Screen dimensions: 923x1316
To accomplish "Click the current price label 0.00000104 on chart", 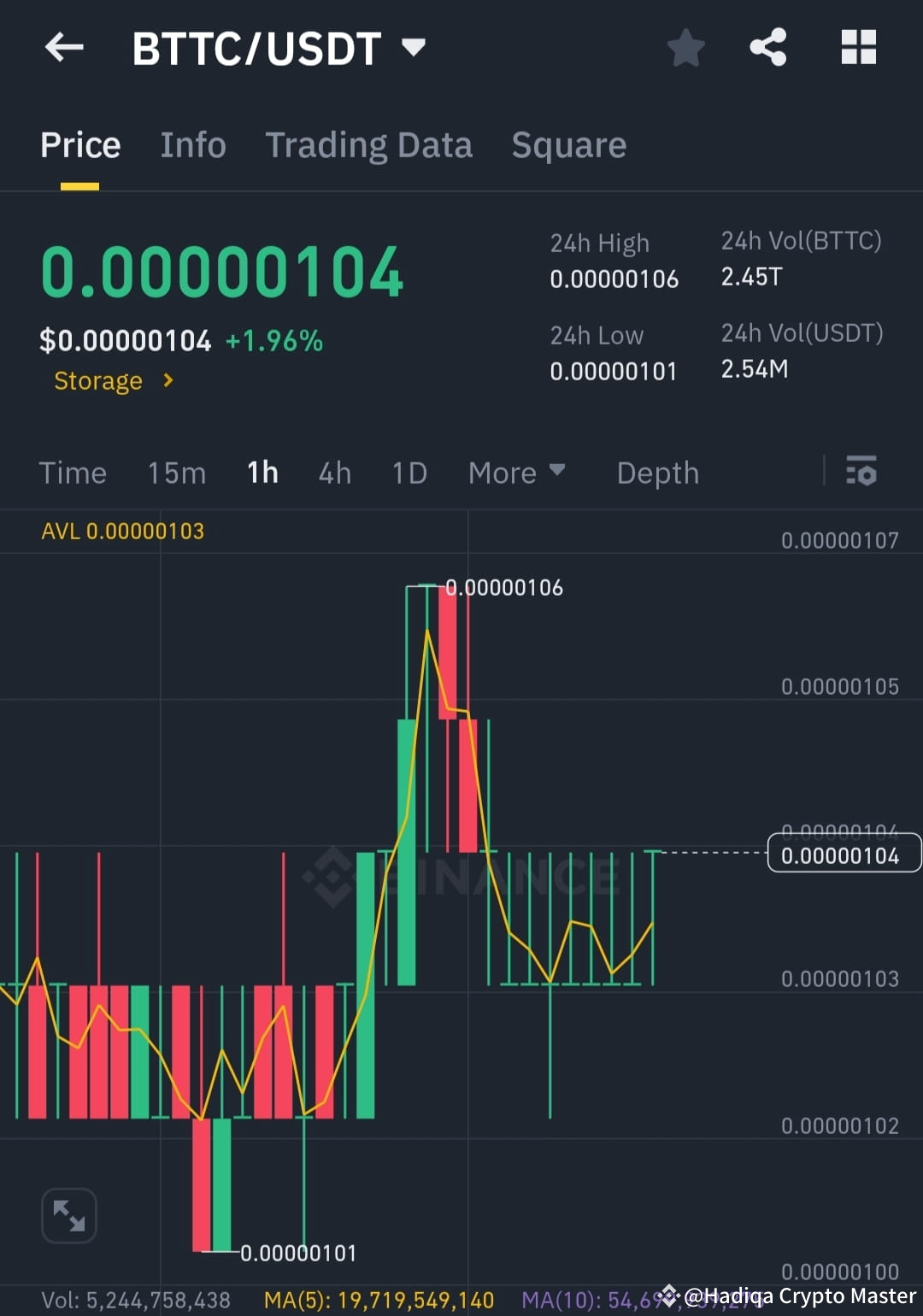I will 843,855.
